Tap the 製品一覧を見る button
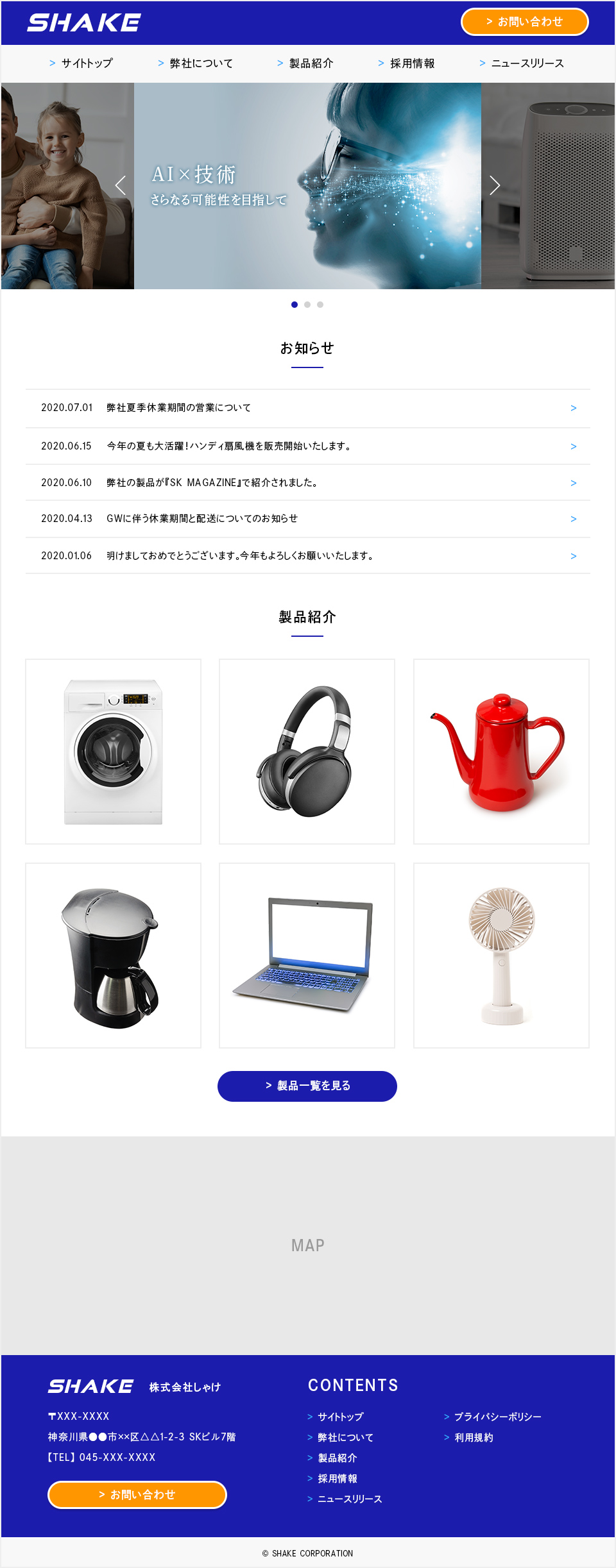The height and width of the screenshot is (1568, 616). click(307, 1086)
